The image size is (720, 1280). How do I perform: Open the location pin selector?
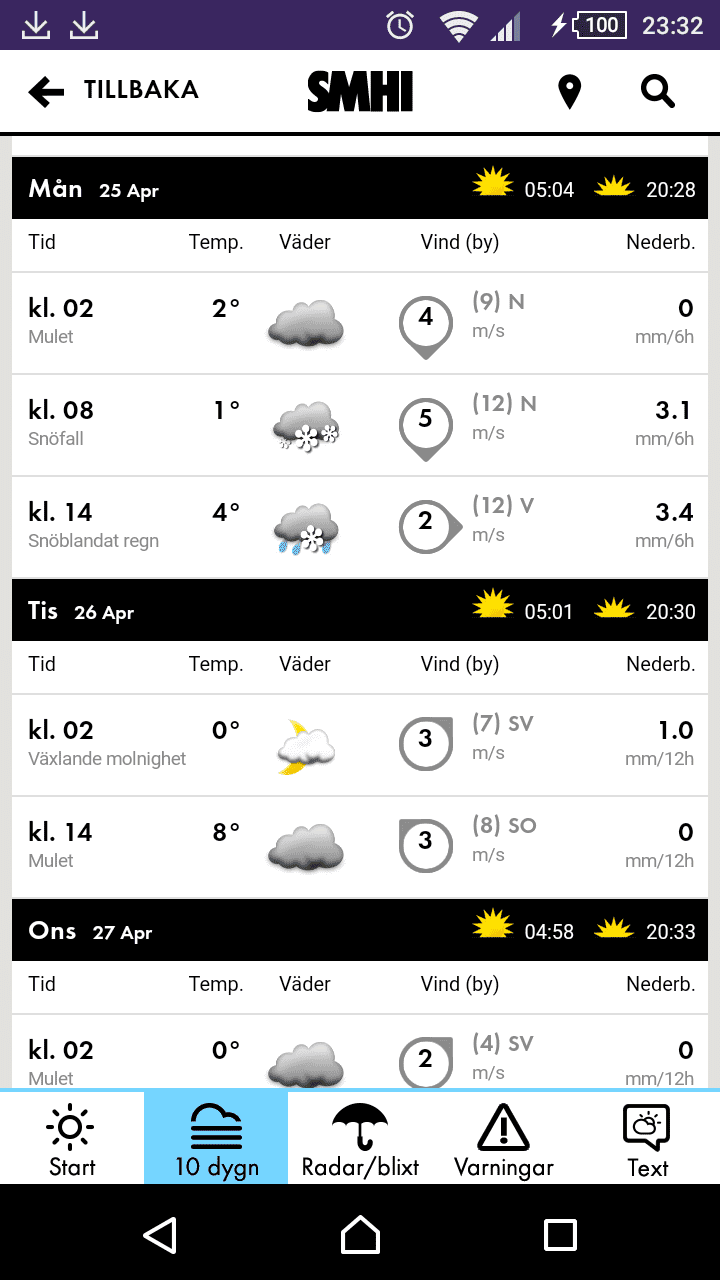point(569,92)
